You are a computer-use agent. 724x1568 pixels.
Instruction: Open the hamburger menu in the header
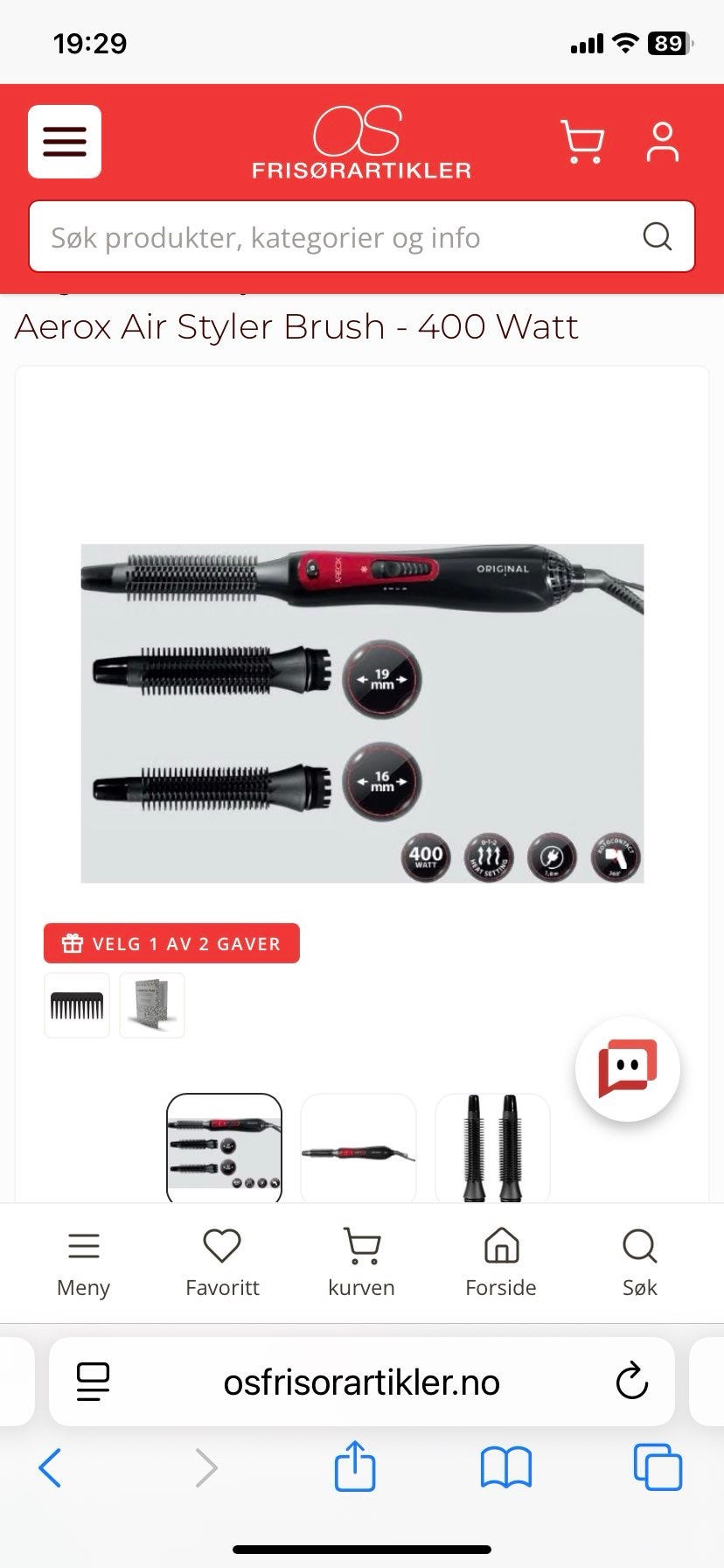coord(65,142)
